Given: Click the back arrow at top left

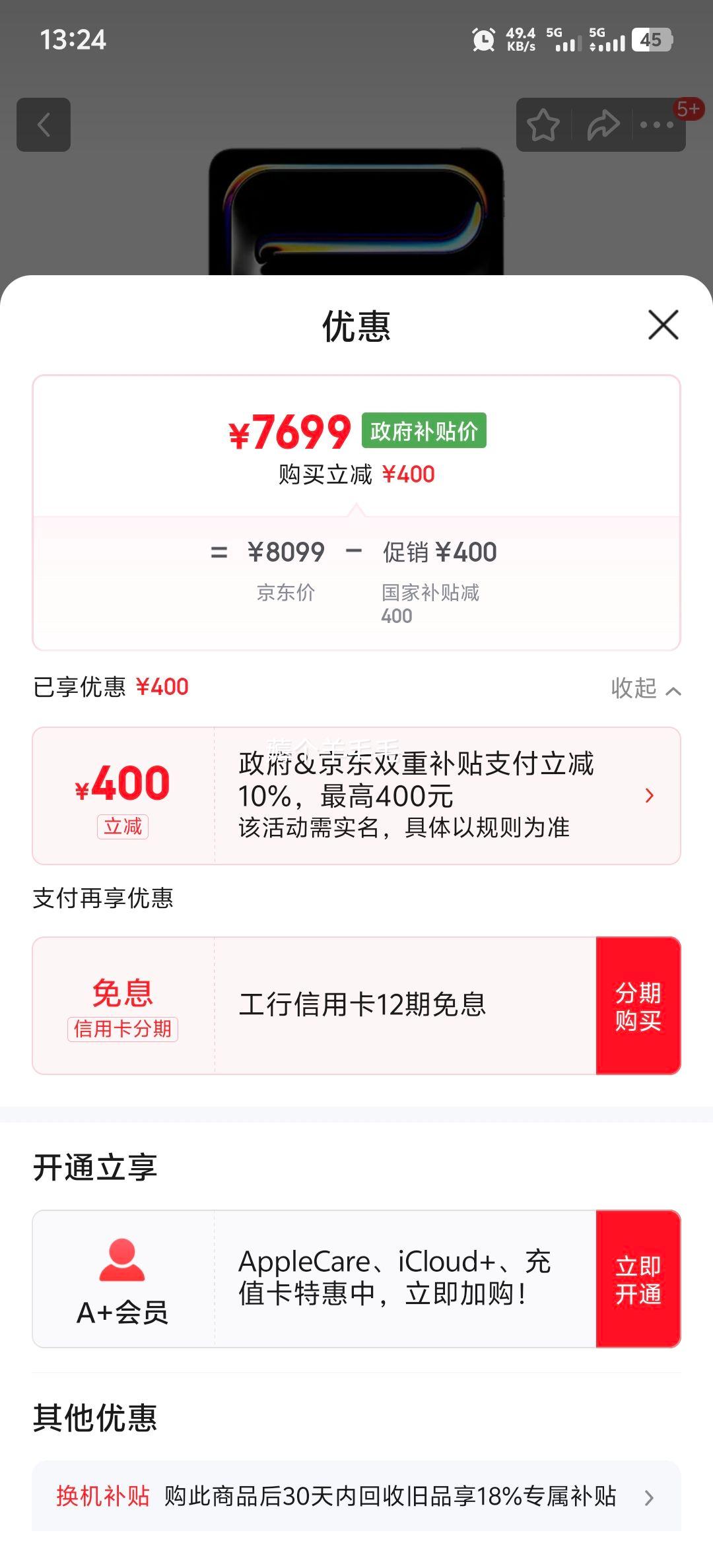Looking at the screenshot, I should click(44, 125).
